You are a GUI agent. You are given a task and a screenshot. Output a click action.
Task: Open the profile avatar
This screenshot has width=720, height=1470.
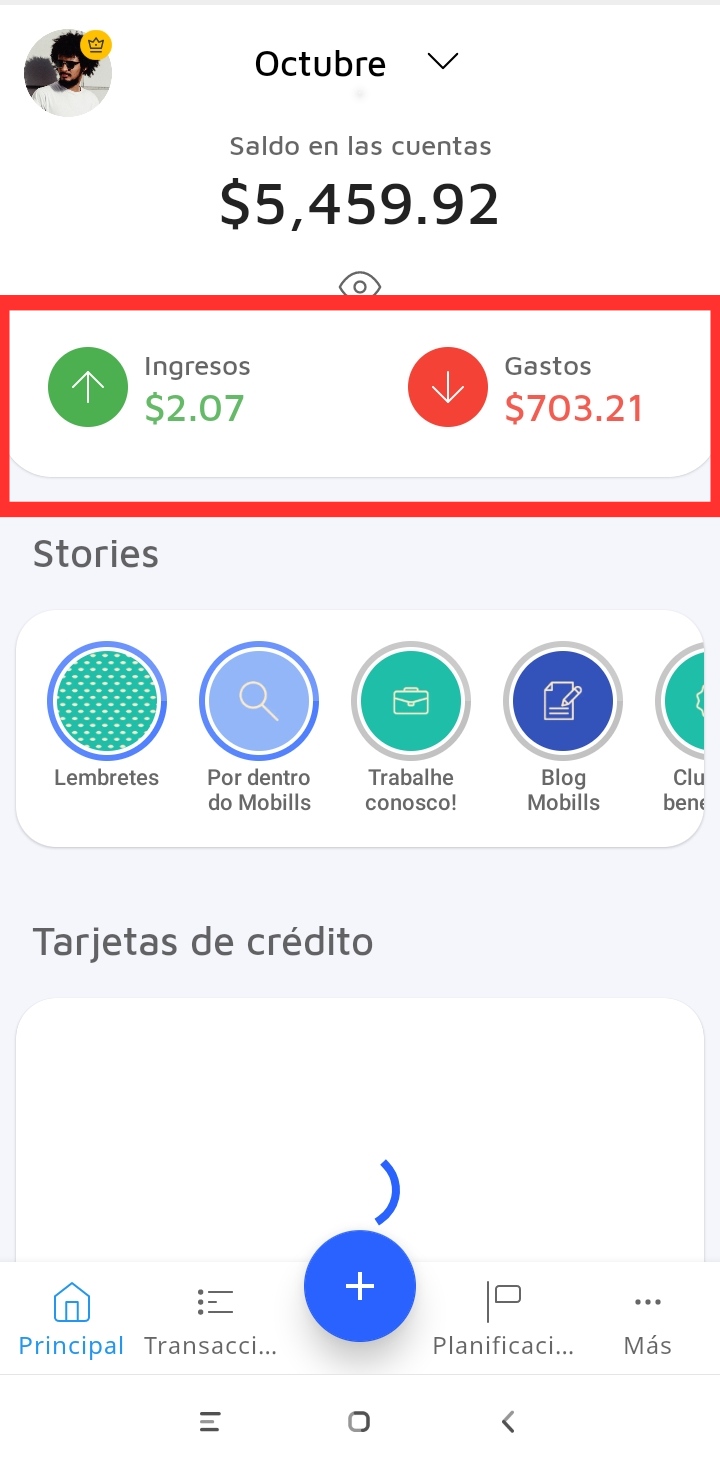67,73
